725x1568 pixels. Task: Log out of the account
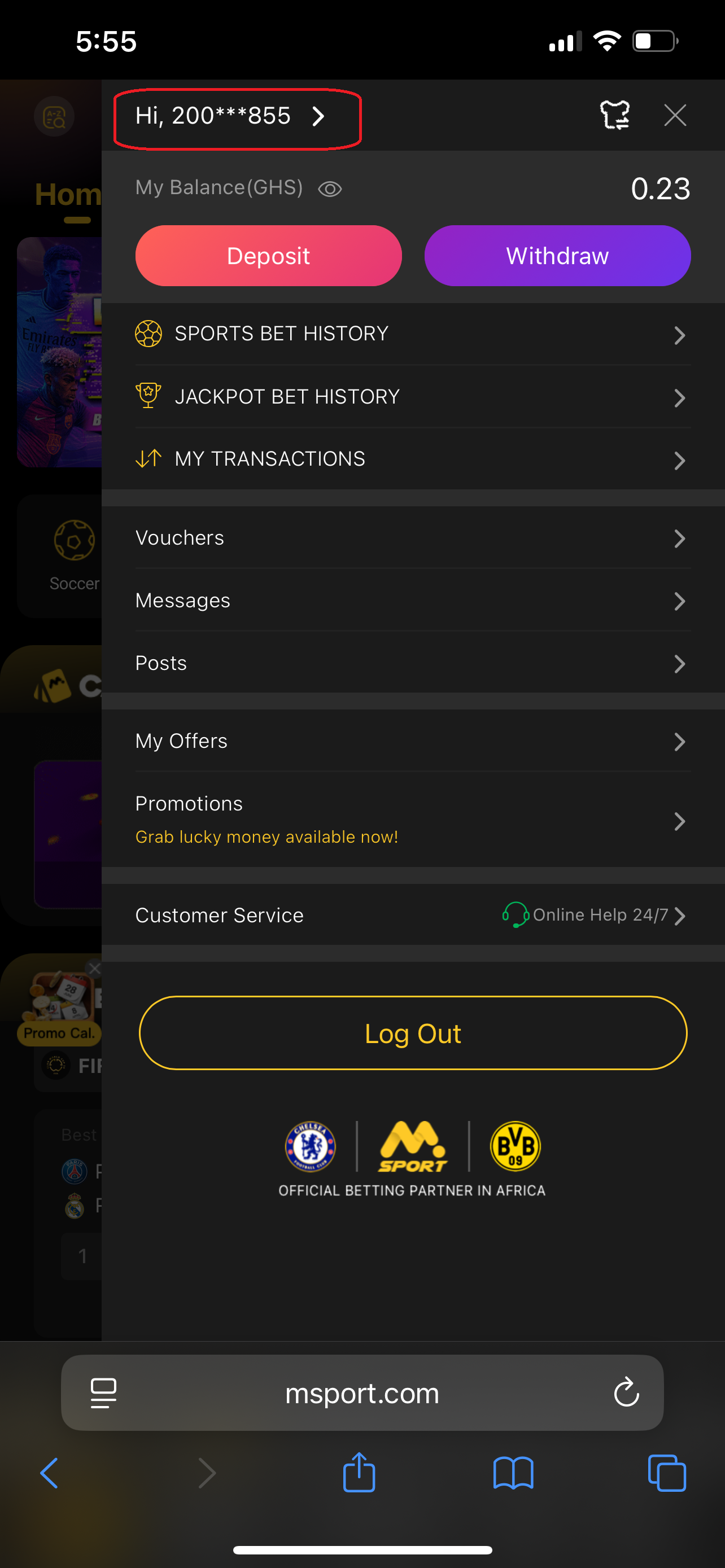pyautogui.click(x=413, y=1033)
